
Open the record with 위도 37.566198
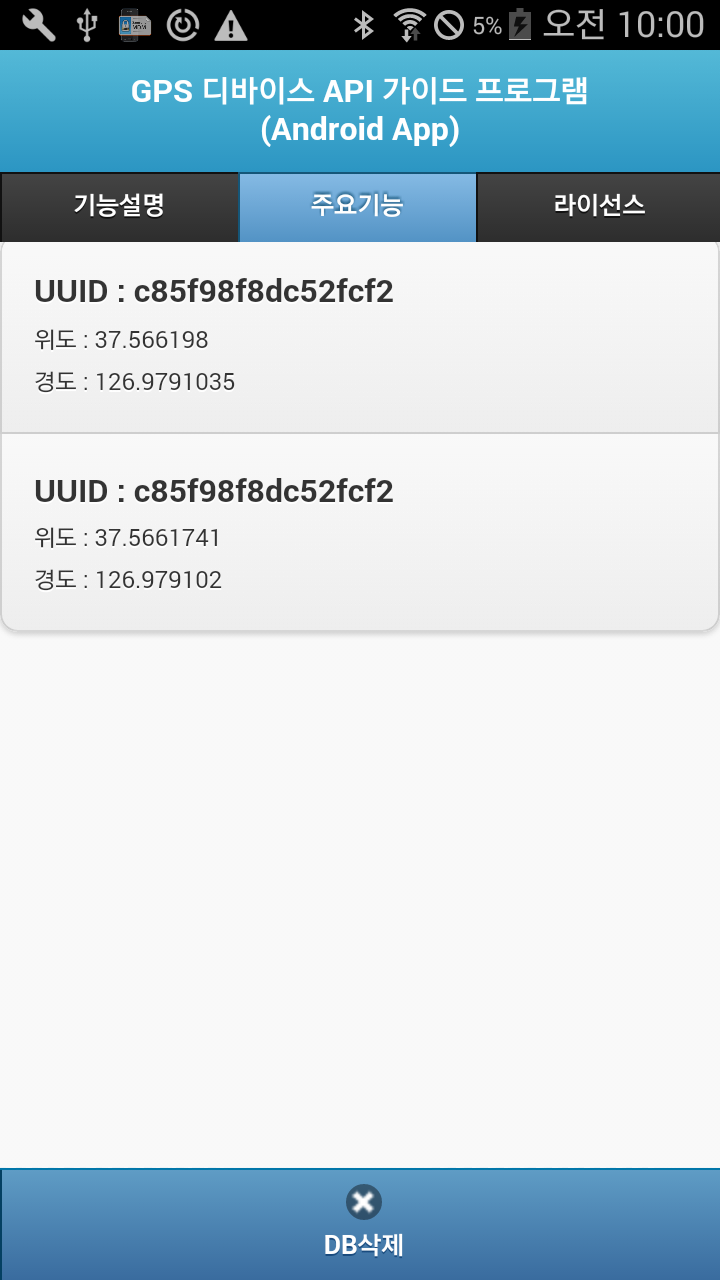click(360, 337)
